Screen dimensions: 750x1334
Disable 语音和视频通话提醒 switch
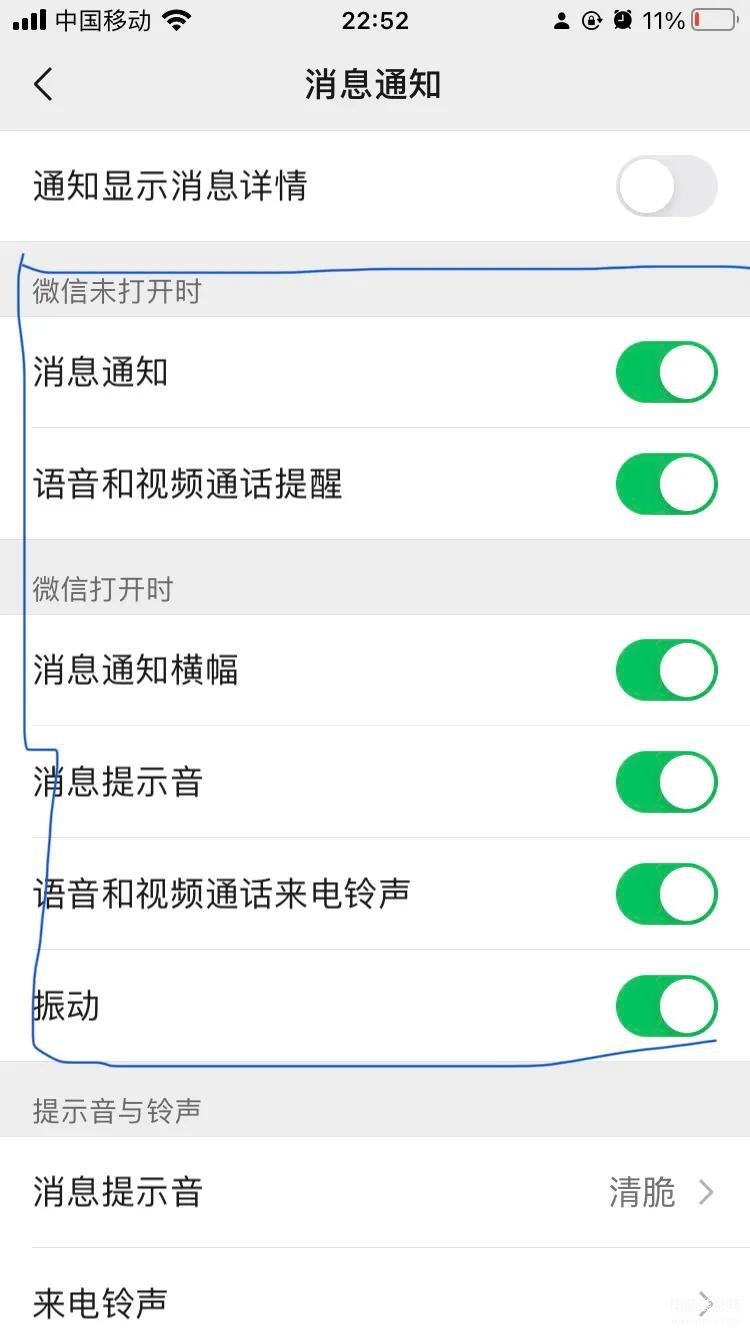coord(667,484)
